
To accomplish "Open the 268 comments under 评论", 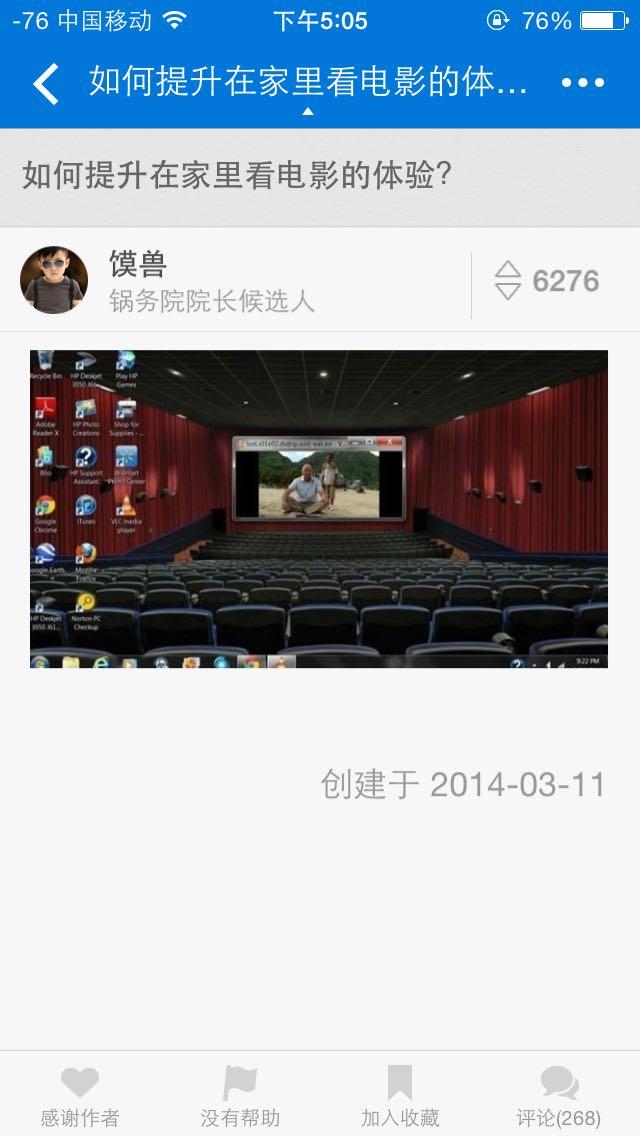I will (559, 1096).
